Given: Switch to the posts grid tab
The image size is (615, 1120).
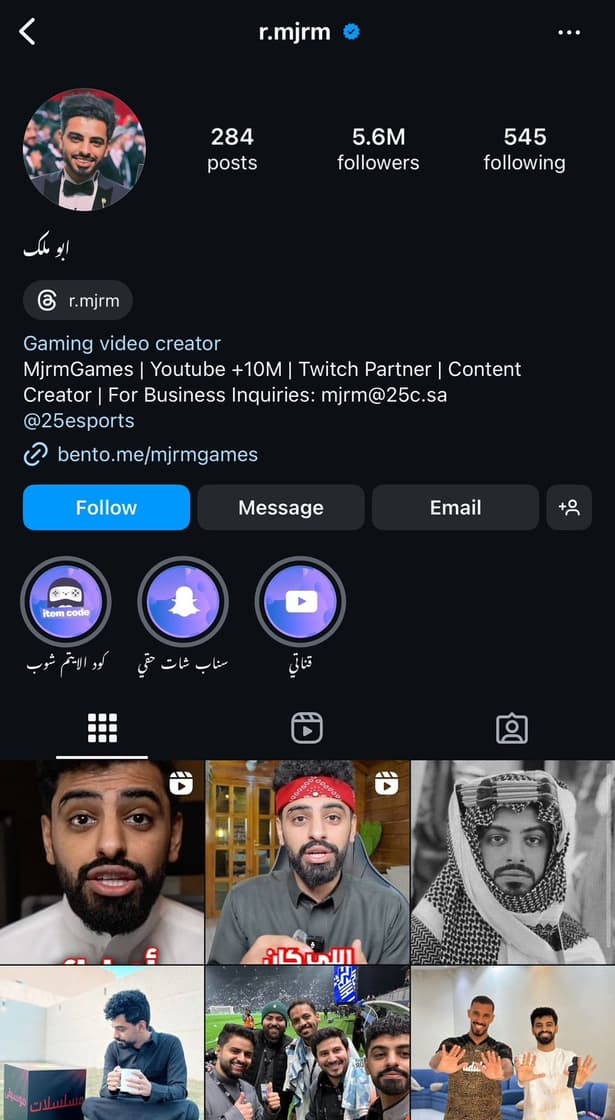Looking at the screenshot, I should [x=102, y=728].
